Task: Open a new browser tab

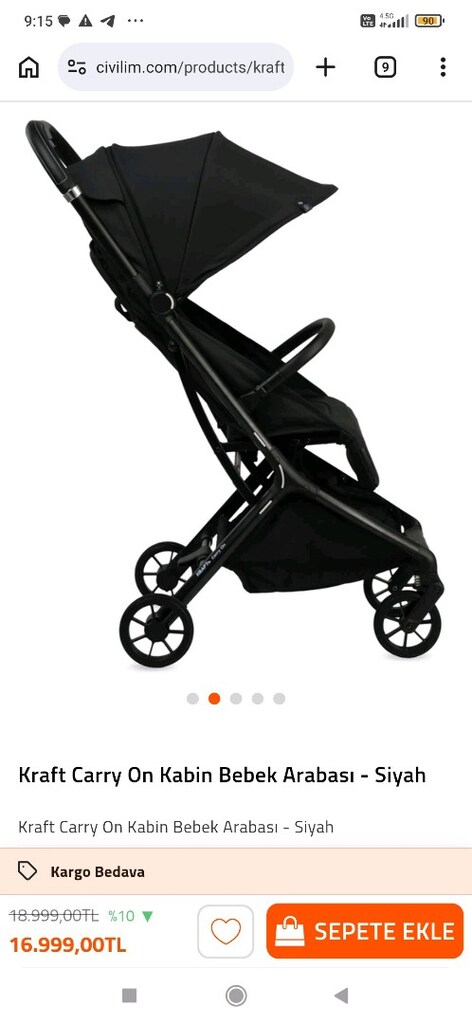Action: coord(325,67)
